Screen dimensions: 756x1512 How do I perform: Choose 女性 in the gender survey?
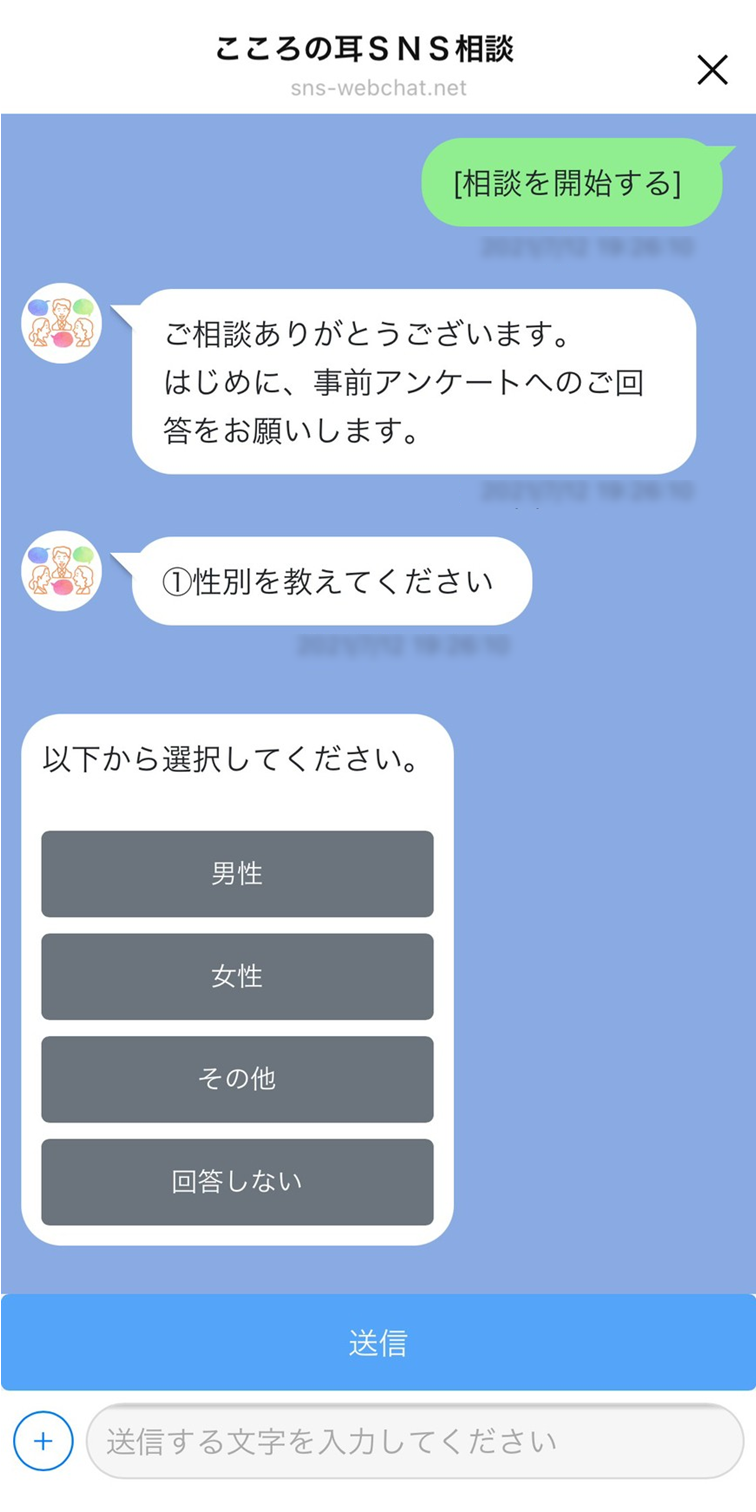237,977
